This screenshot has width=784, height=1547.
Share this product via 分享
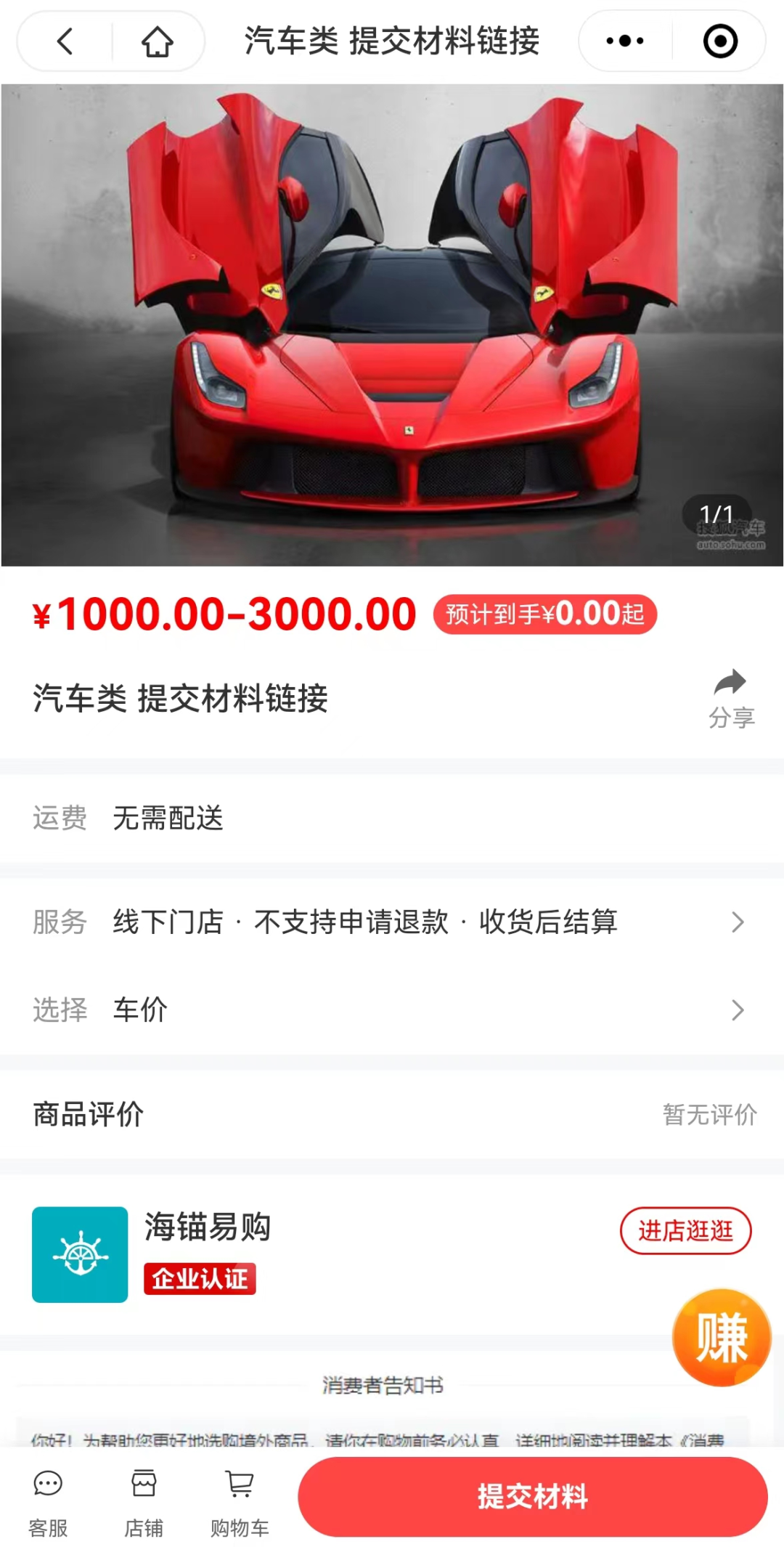click(x=731, y=699)
